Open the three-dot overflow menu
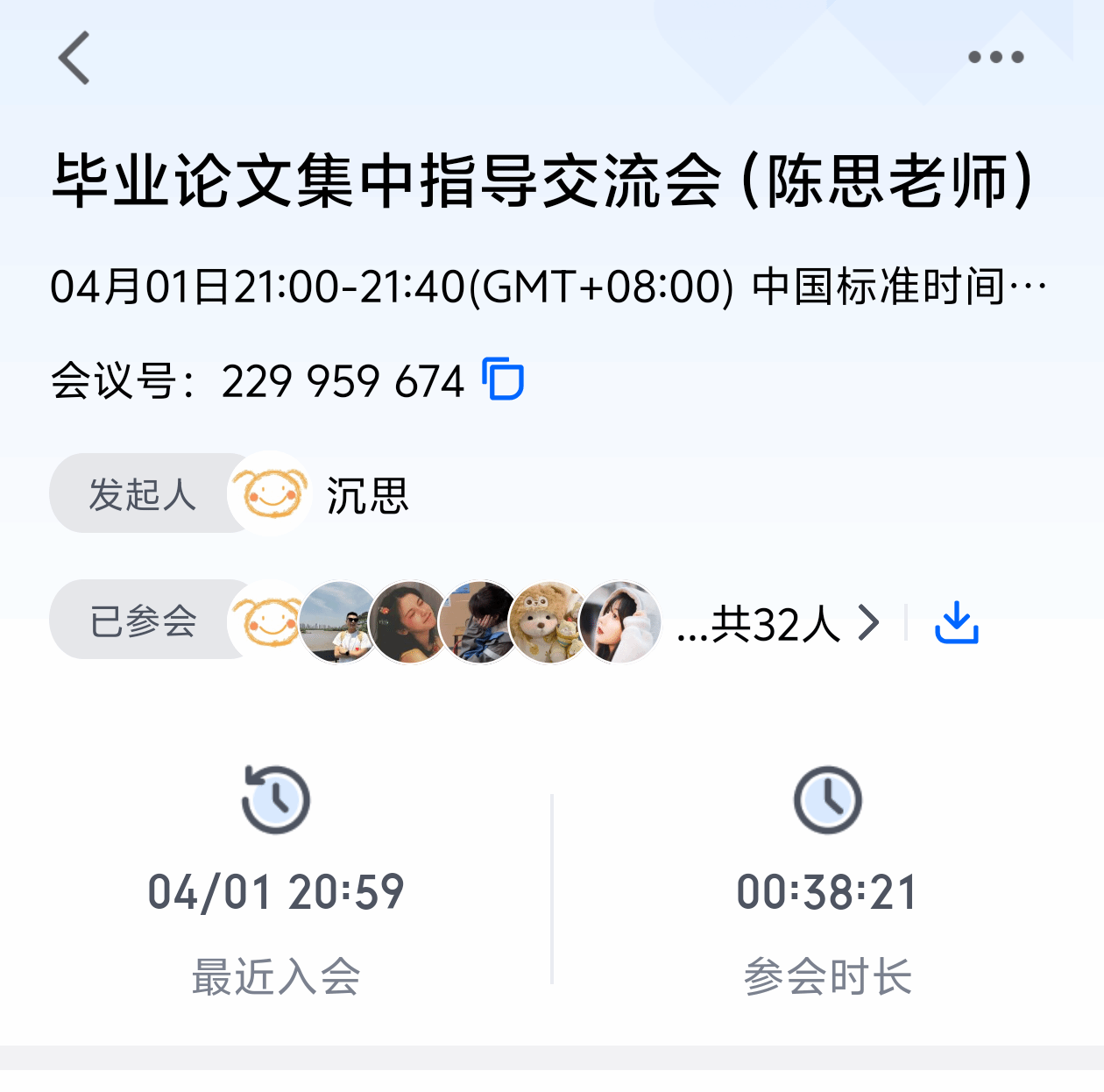The width and height of the screenshot is (1104, 1092). coord(995,58)
